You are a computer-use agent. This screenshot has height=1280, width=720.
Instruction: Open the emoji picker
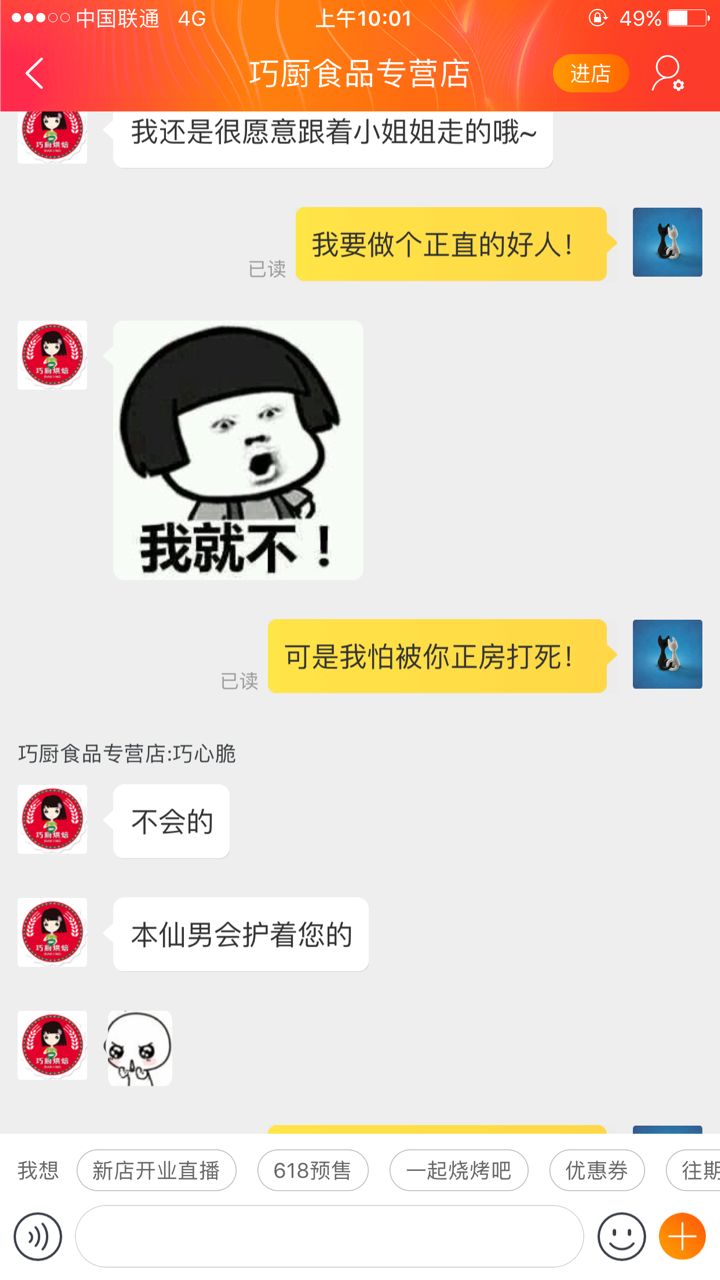click(621, 1237)
